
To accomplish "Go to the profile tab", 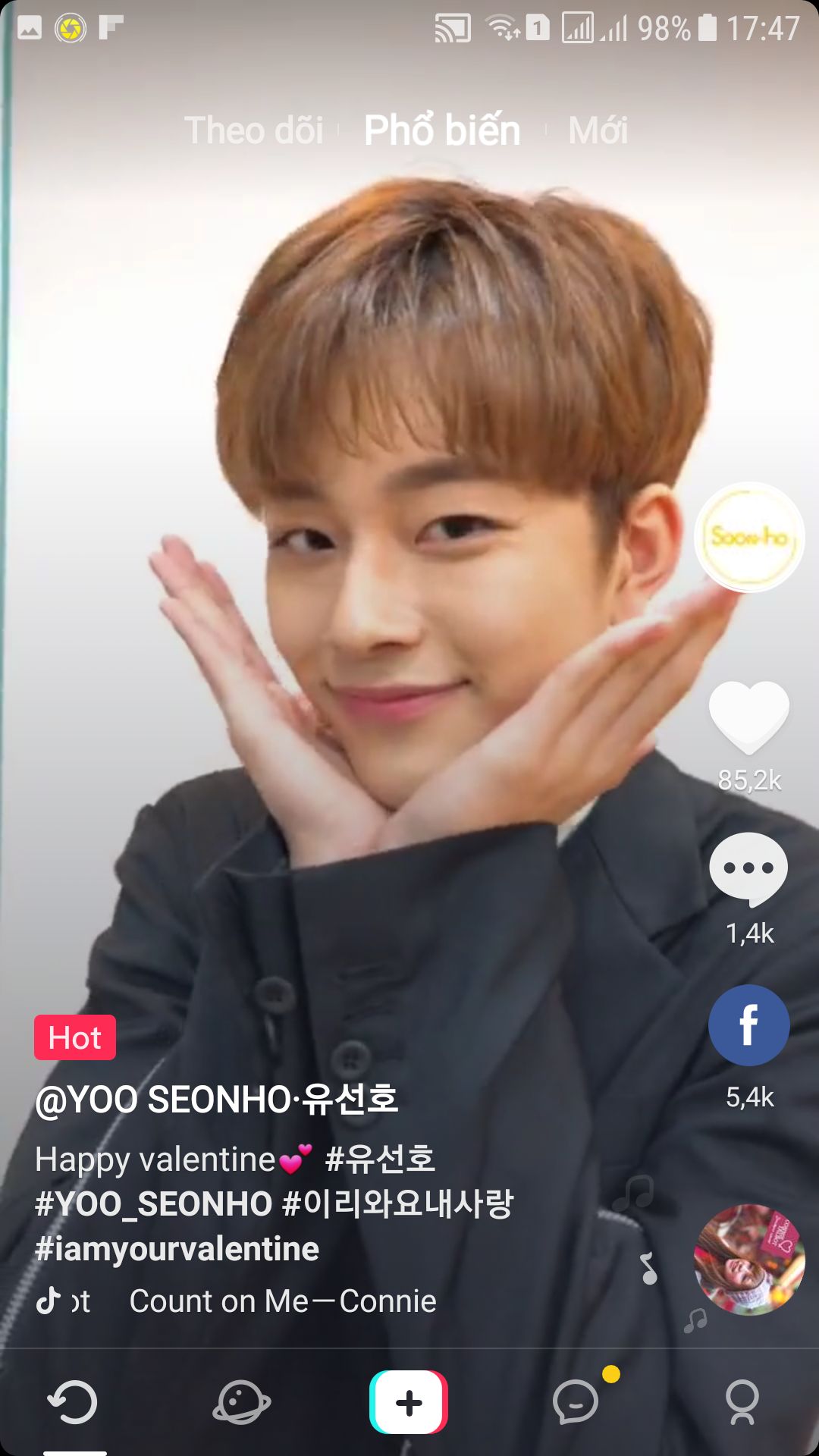I will pyautogui.click(x=742, y=1402).
